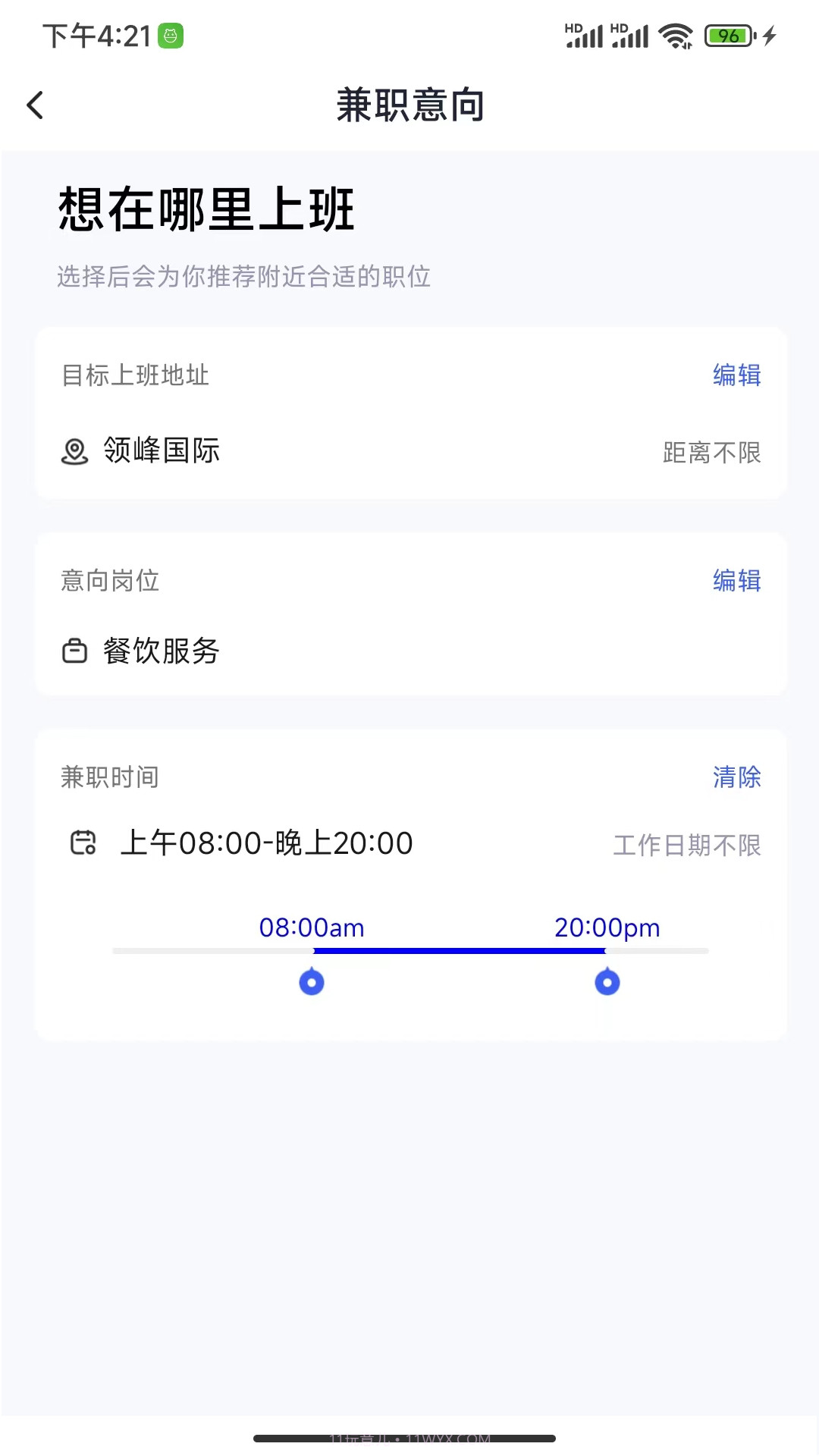Open the 工作日期不限 date option
819x1456 pixels.
pyautogui.click(x=687, y=846)
